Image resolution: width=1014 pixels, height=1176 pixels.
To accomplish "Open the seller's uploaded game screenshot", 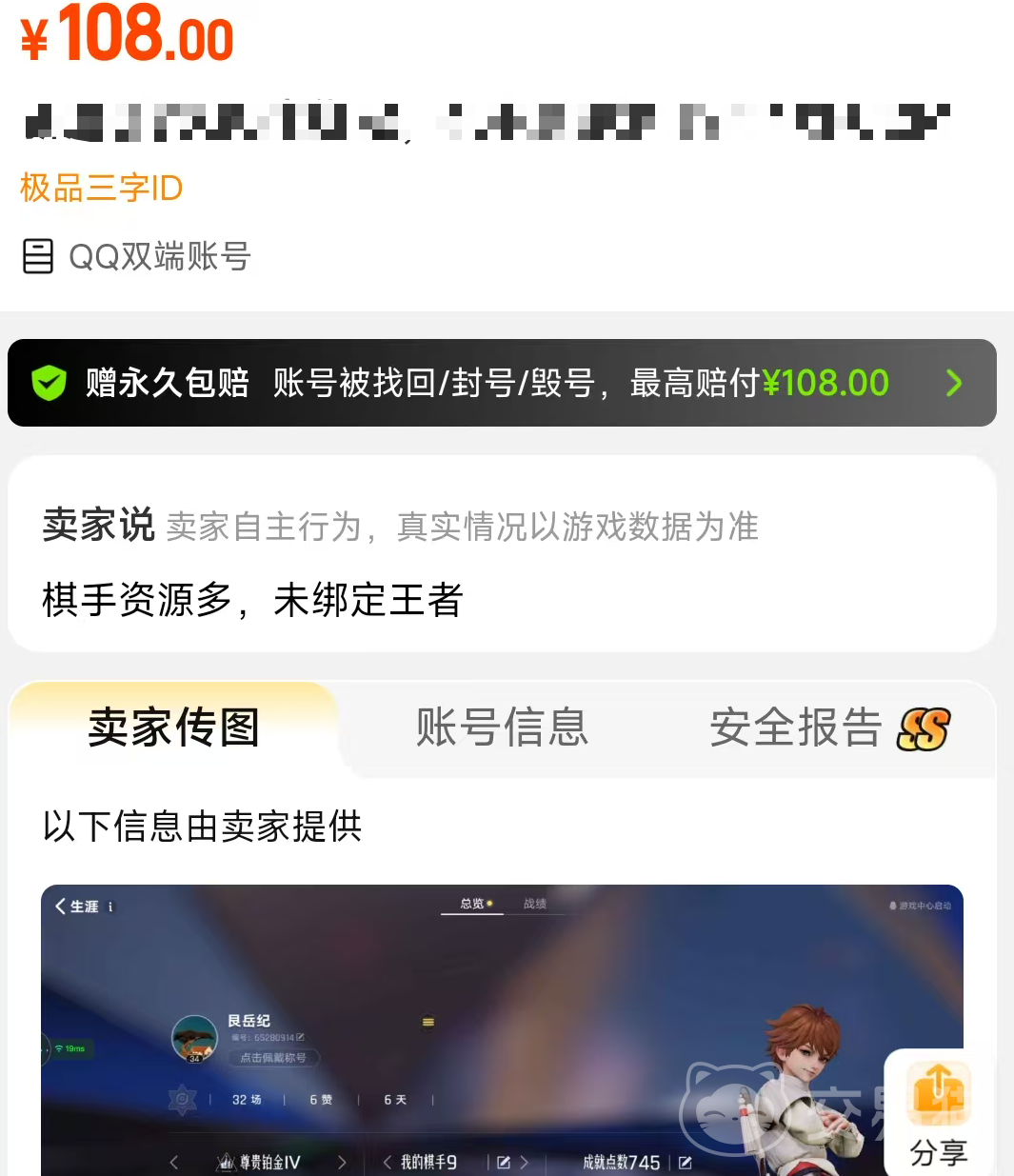I will 502,1030.
